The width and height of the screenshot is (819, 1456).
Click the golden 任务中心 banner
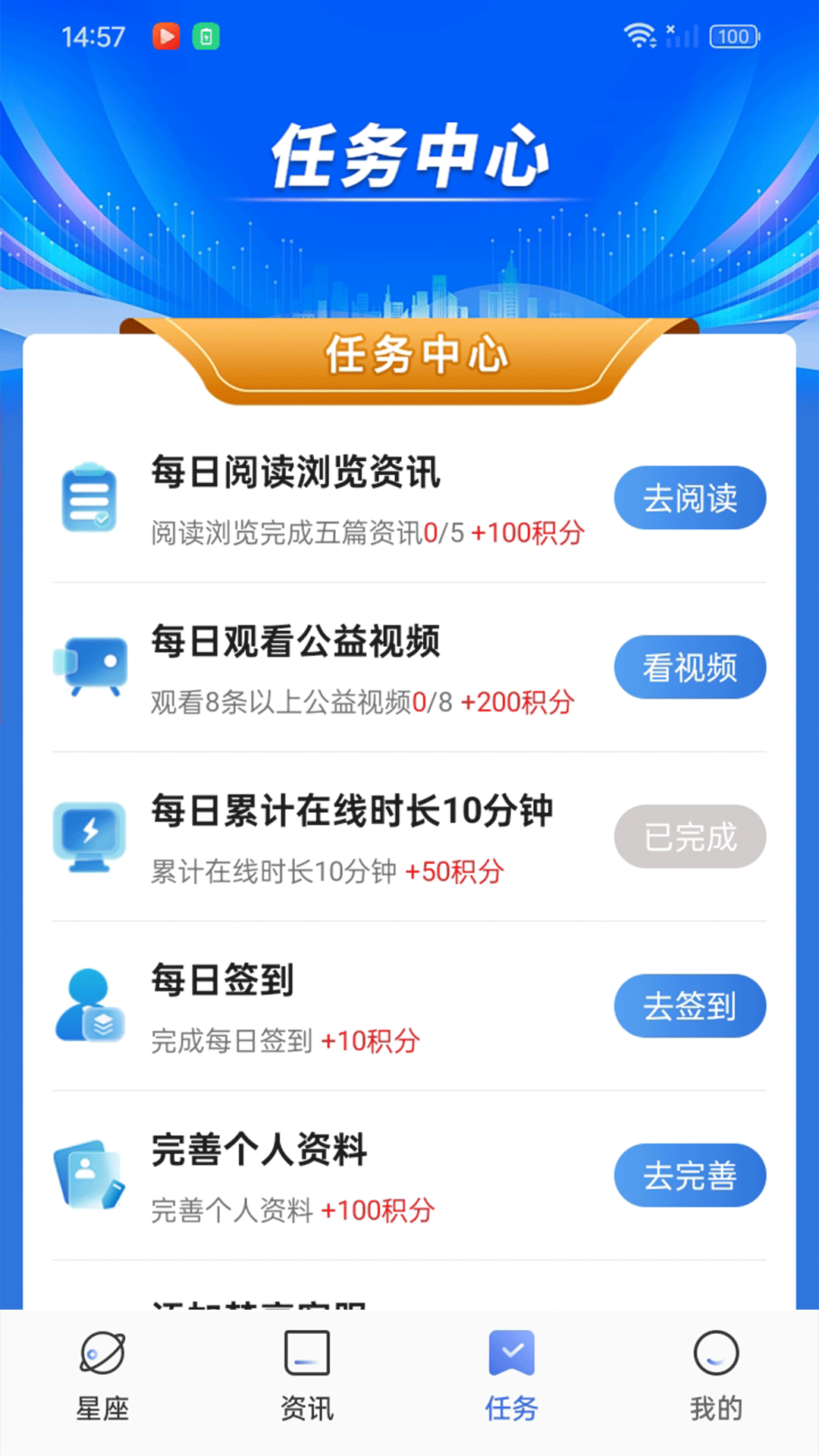click(409, 356)
